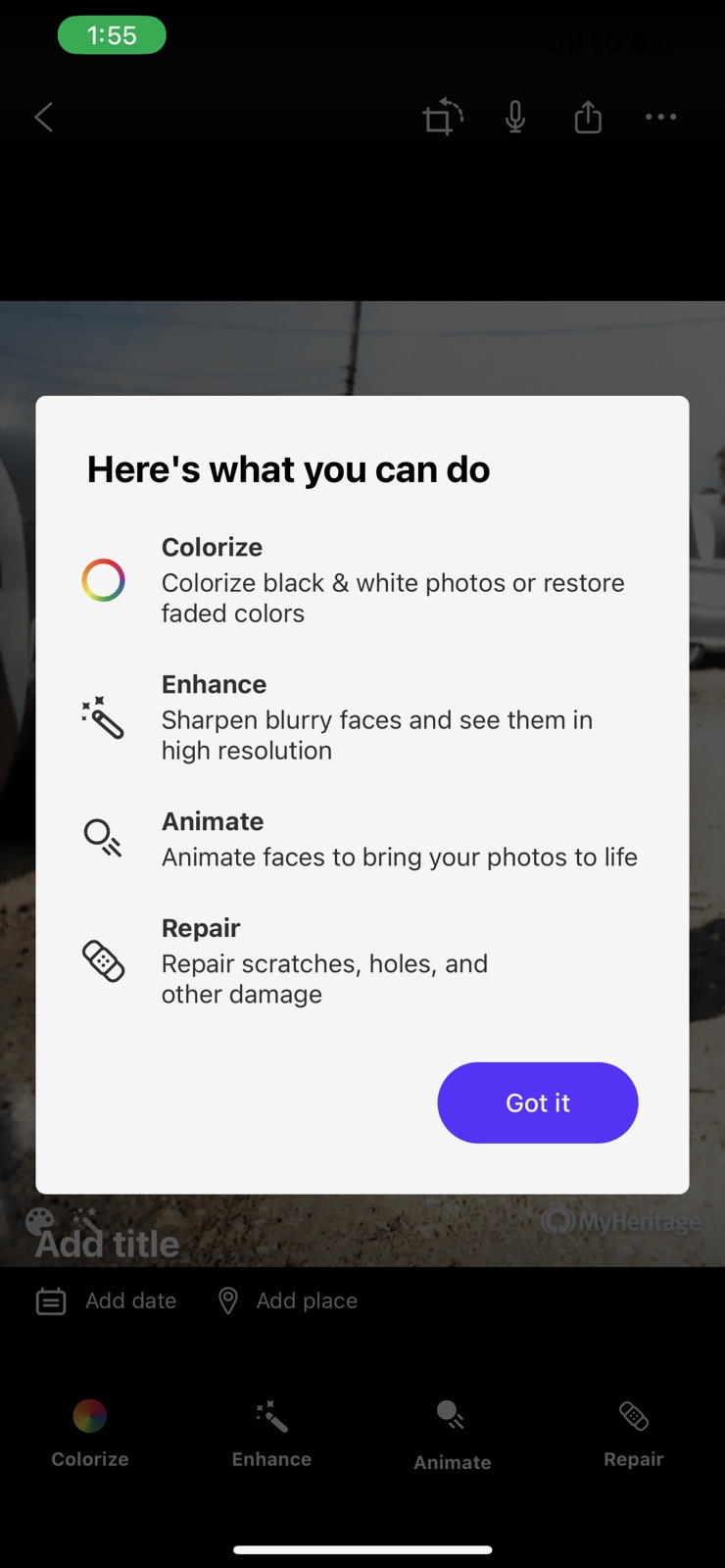Go back with the top-left arrow
725x1568 pixels.
coord(44,118)
